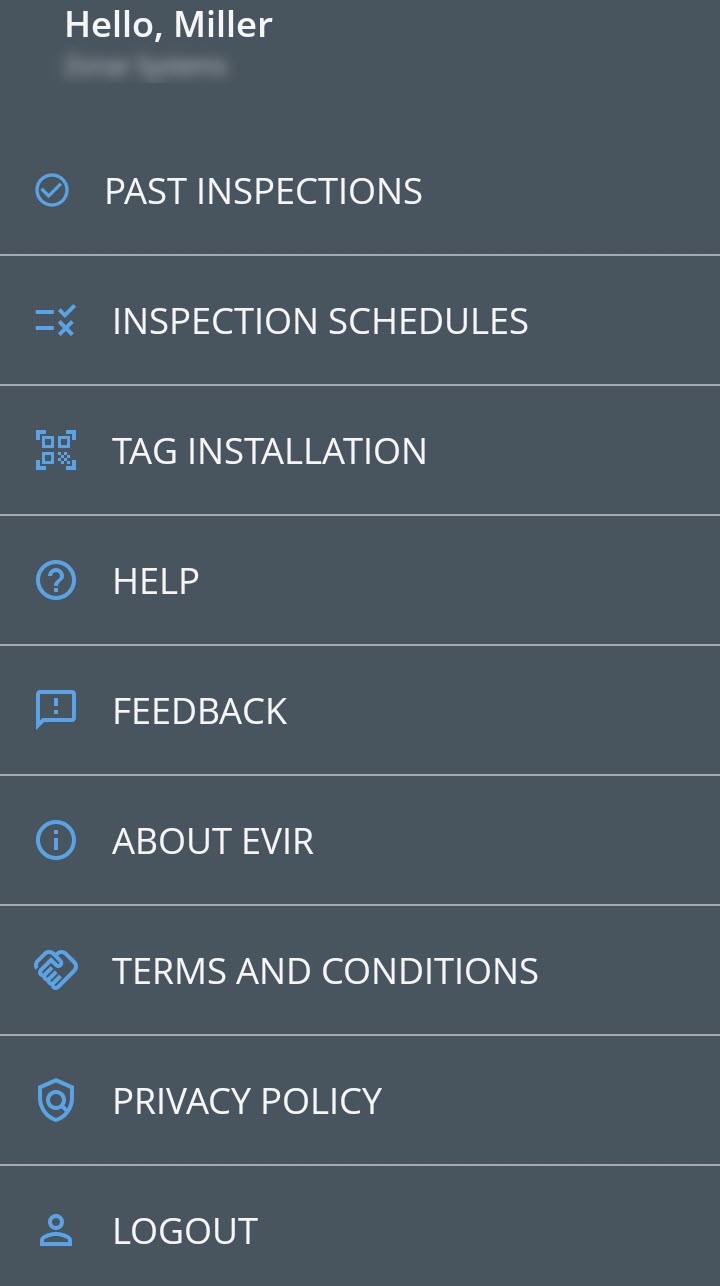View the Privacy Policy
Screen dimensions: 720x1286
[x=246, y=1099]
